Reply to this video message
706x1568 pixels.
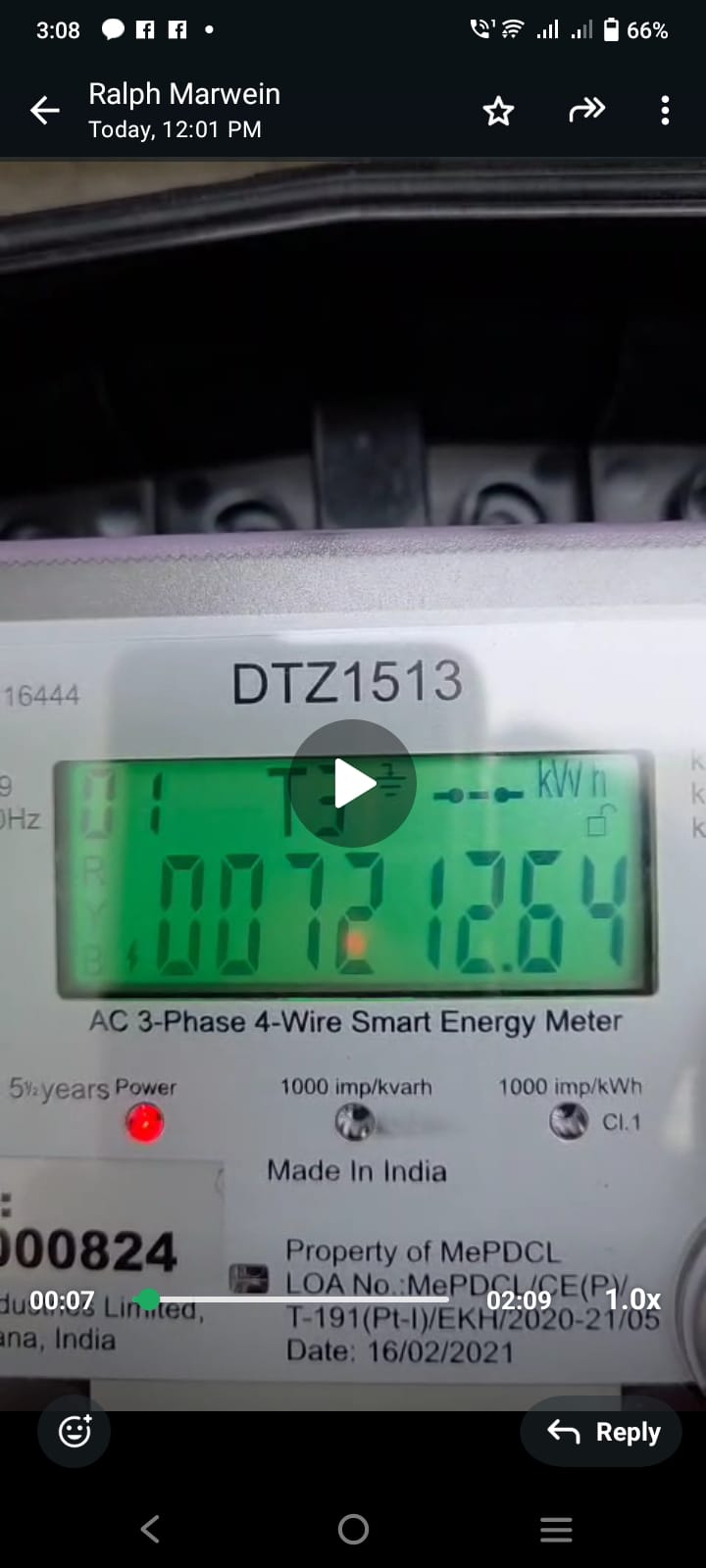coord(604,1432)
